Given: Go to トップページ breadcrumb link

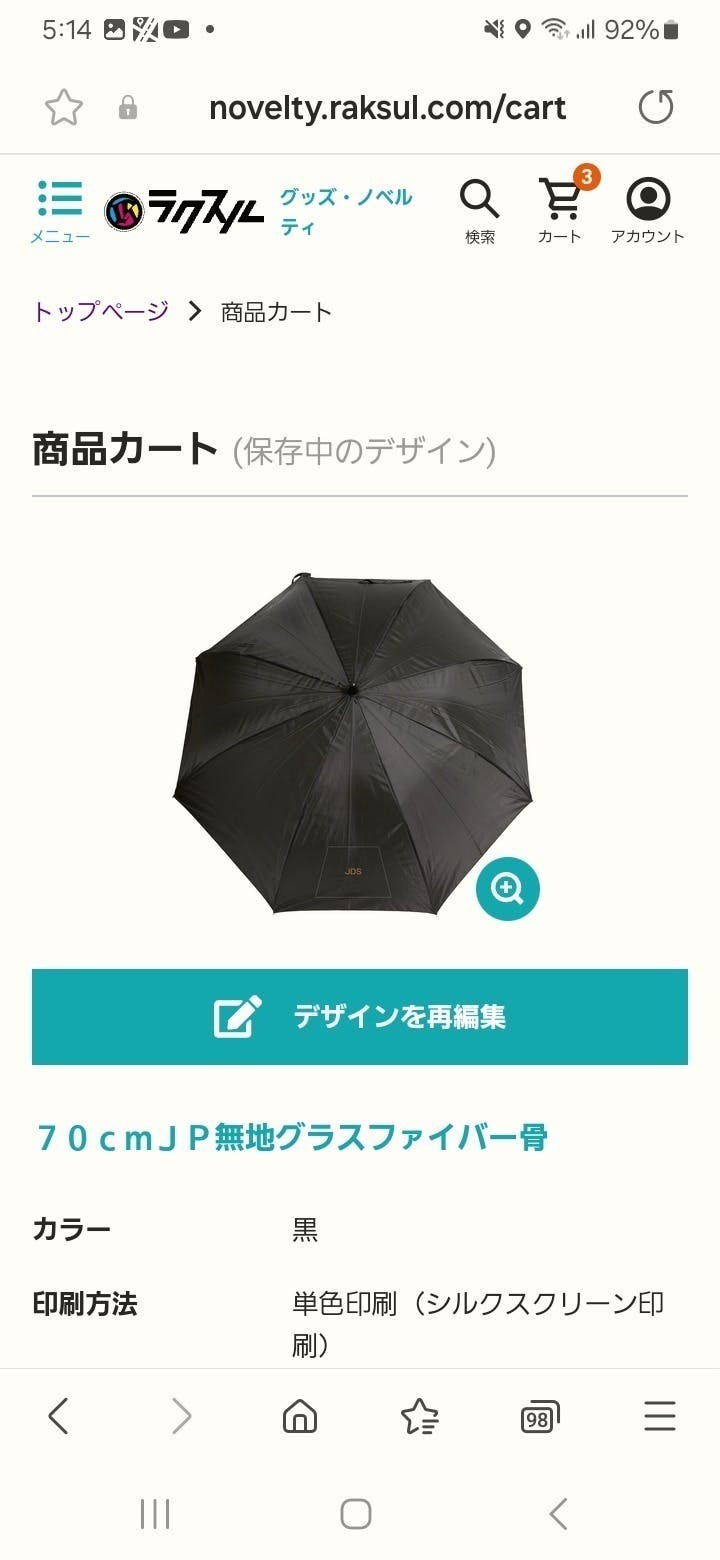Looking at the screenshot, I should coord(100,312).
